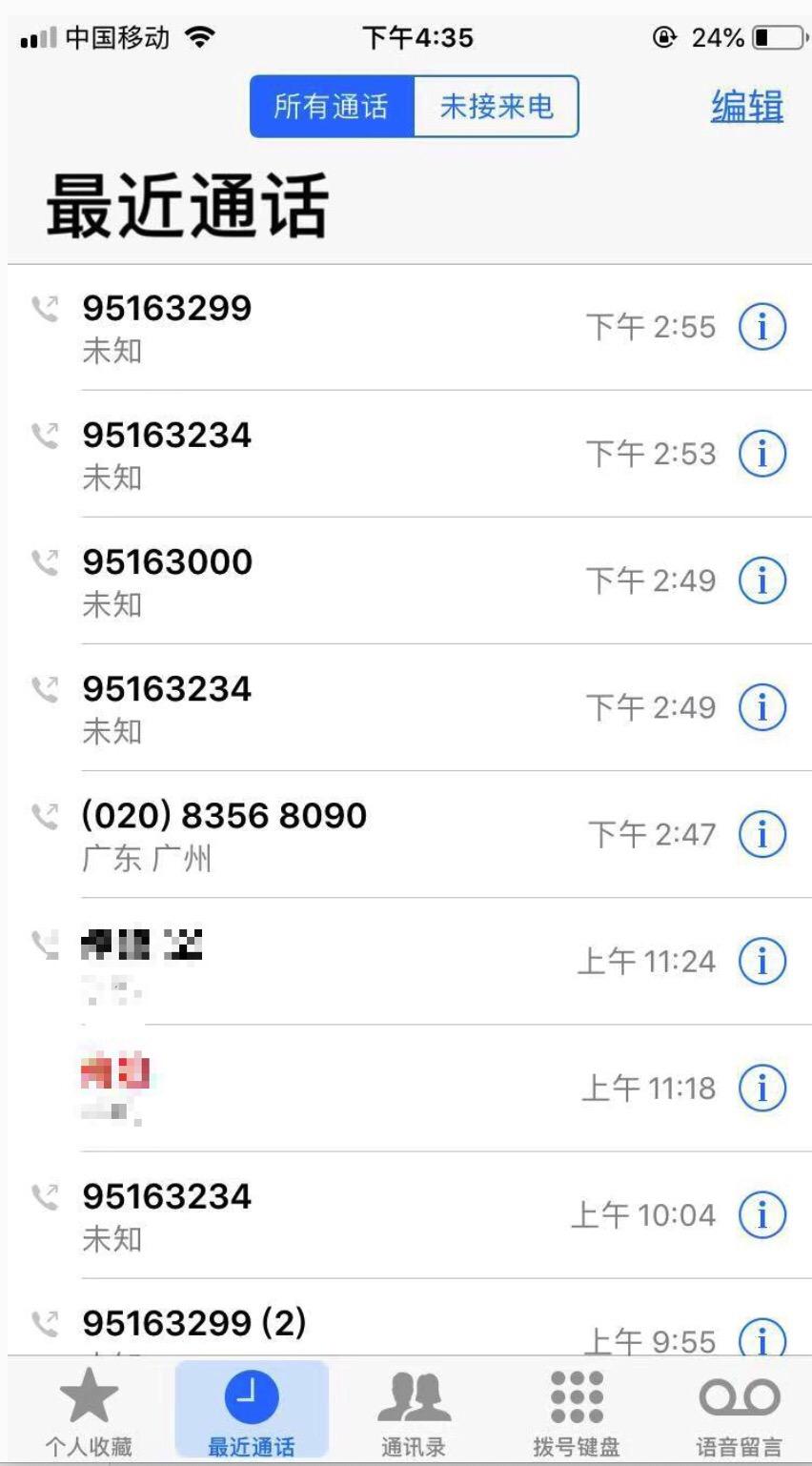Viewport: 812px width, 1466px height.
Task: Switch to the 语音留言 voicemail tab
Action: (x=739, y=1411)
